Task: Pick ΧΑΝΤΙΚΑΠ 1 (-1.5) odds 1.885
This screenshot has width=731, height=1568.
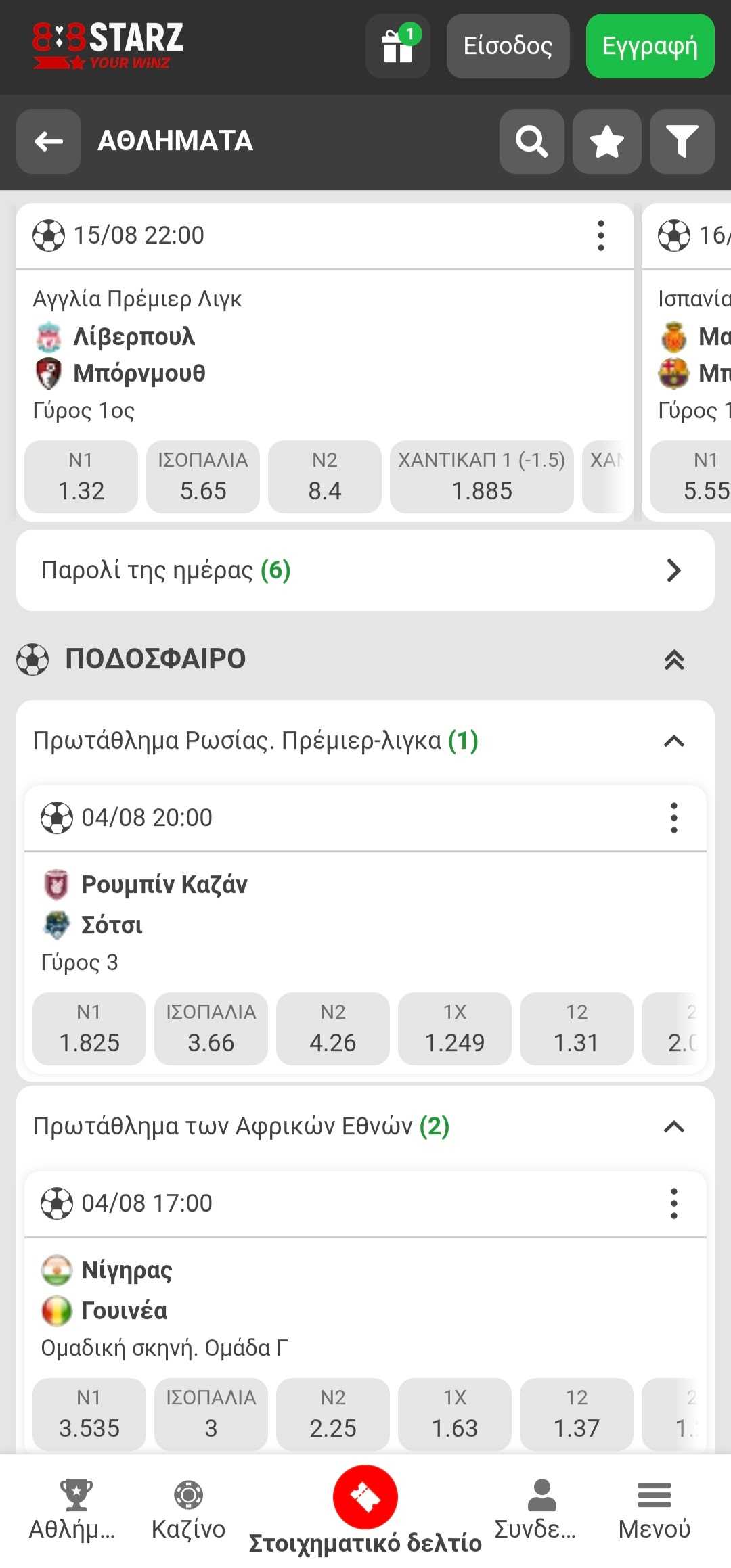Action: [x=481, y=477]
